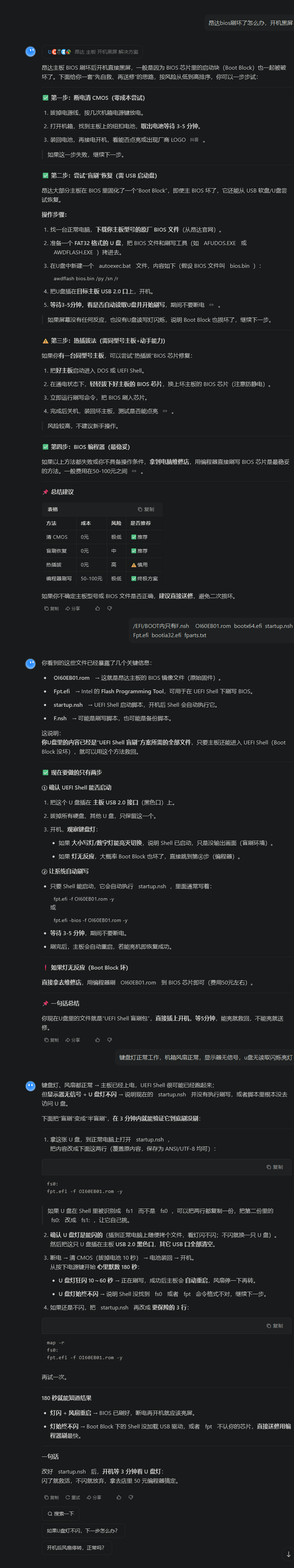The width and height of the screenshot is (294, 1568).
Task: Tap 复制 under the first answer
Action: [52, 608]
